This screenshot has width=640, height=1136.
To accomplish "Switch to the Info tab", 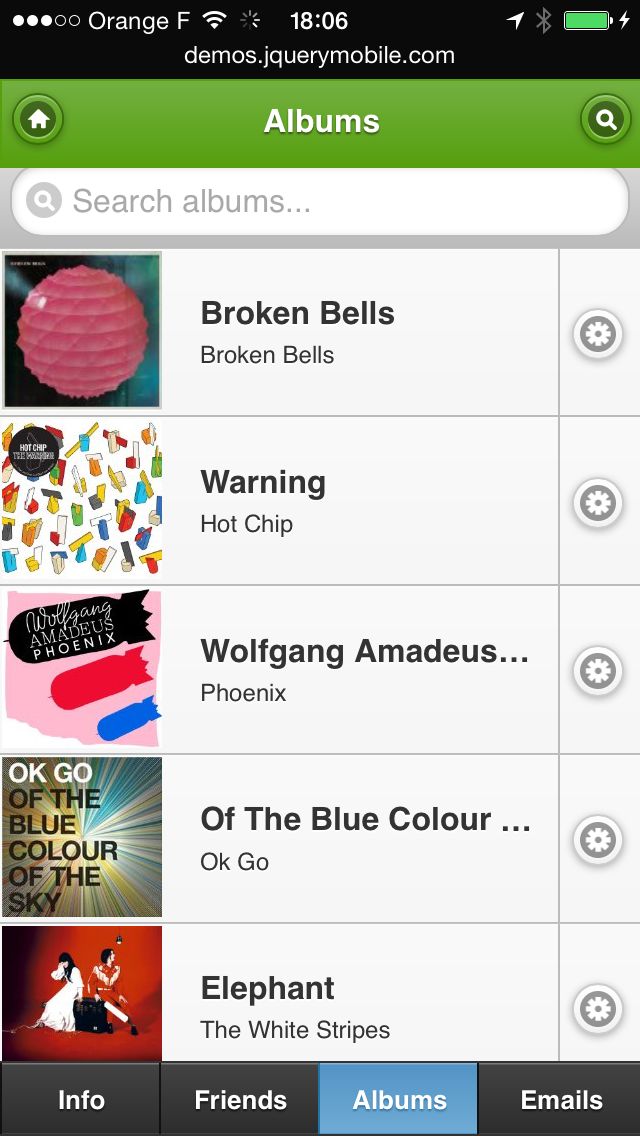I will click(80, 1100).
